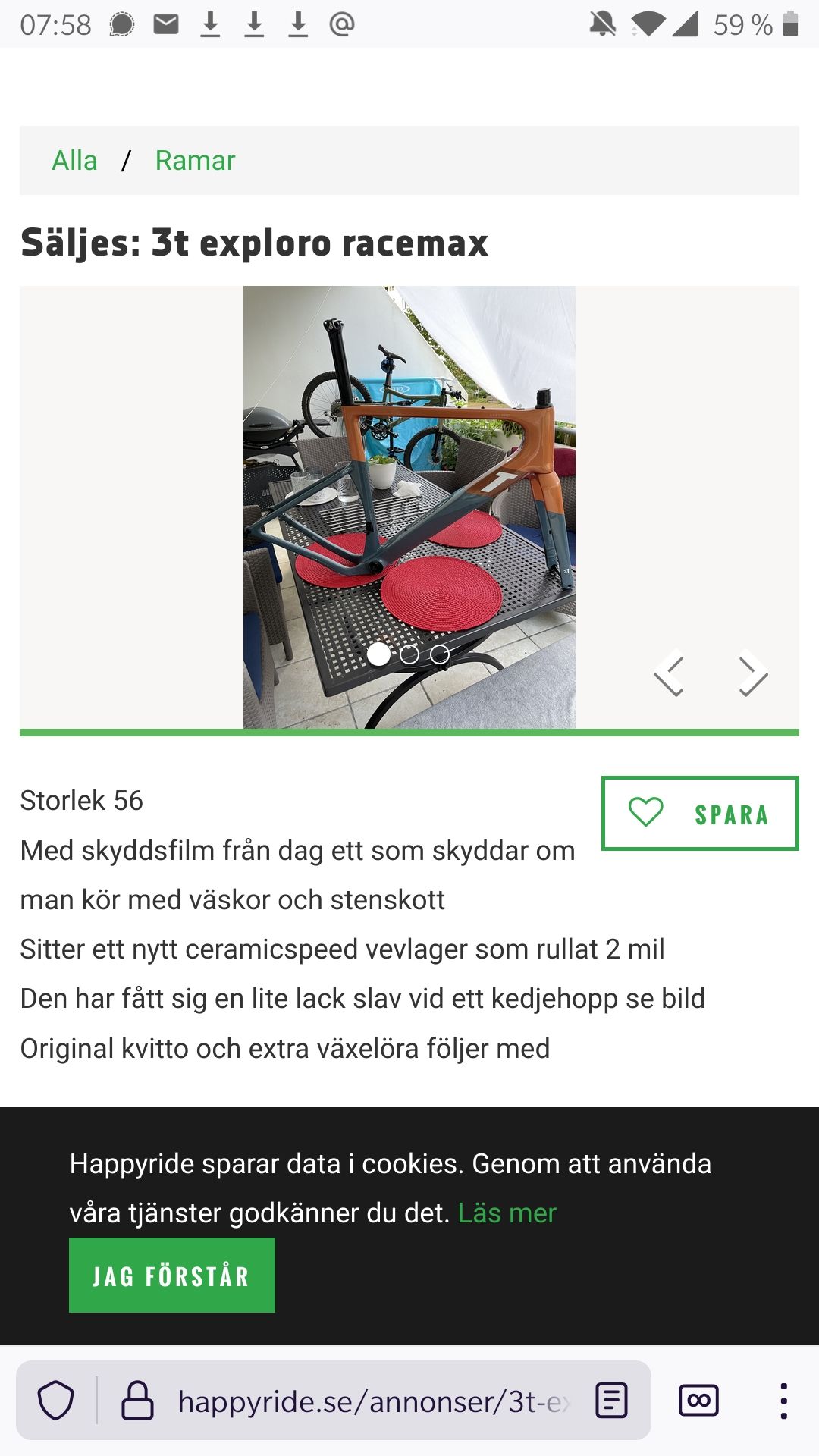The height and width of the screenshot is (1456, 819).
Task: Accept cookies with Jag förstår
Action: [172, 1276]
